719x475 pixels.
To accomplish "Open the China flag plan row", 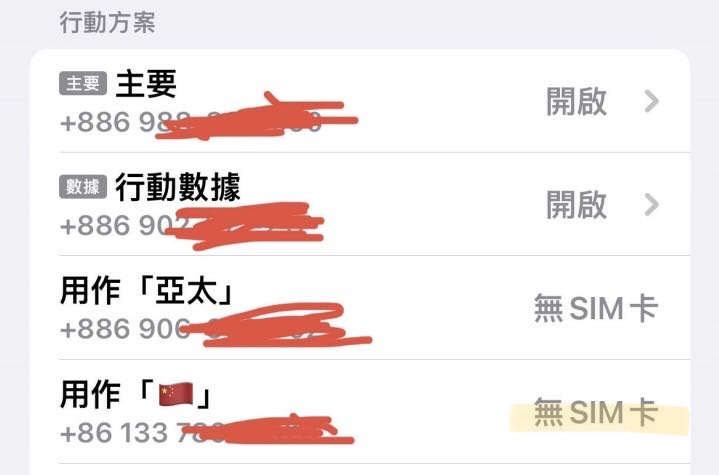I will [x=360, y=412].
